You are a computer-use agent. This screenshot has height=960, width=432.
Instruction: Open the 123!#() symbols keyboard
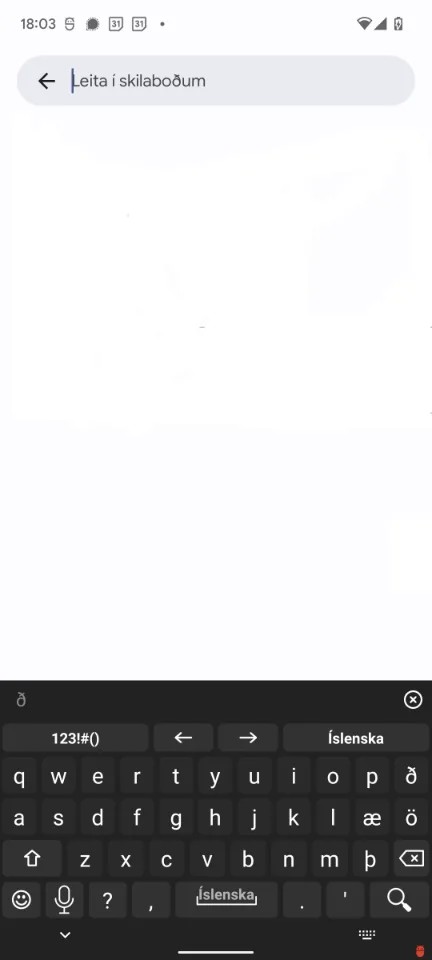point(75,738)
